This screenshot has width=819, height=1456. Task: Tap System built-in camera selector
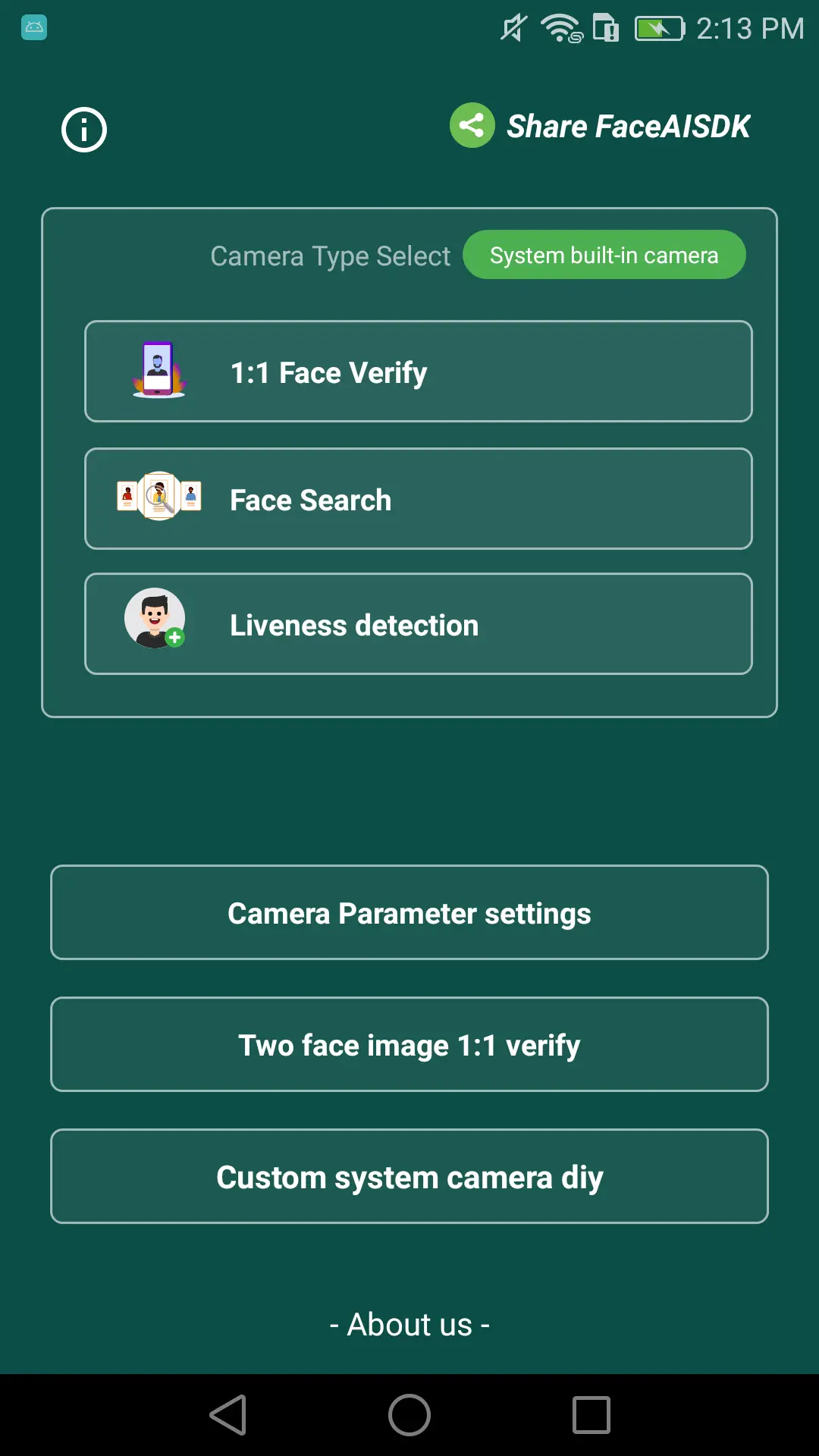click(x=604, y=256)
